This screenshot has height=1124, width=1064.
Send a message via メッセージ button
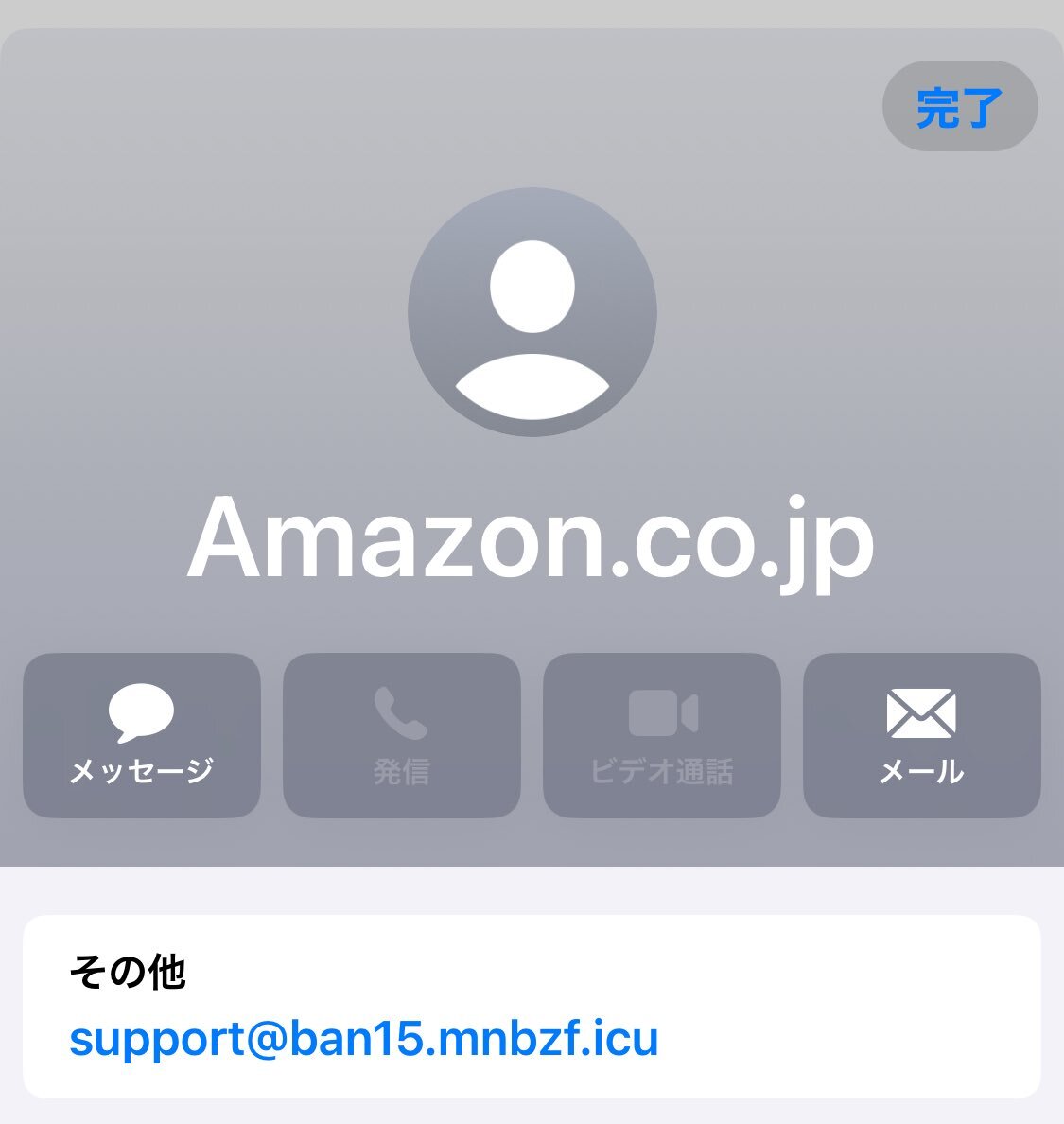[x=142, y=735]
